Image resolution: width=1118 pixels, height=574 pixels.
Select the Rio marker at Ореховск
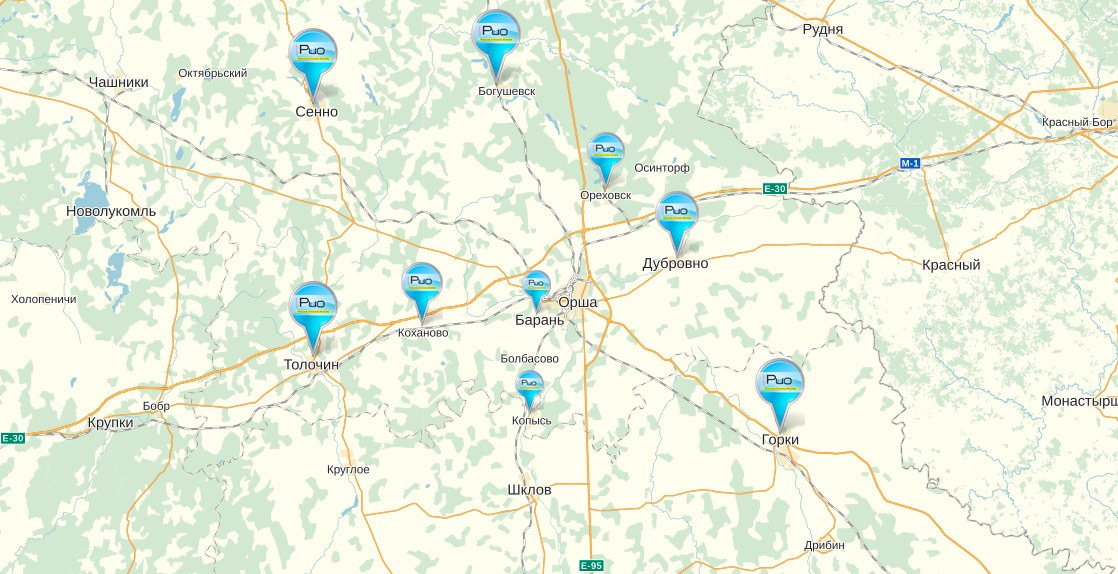[605, 151]
